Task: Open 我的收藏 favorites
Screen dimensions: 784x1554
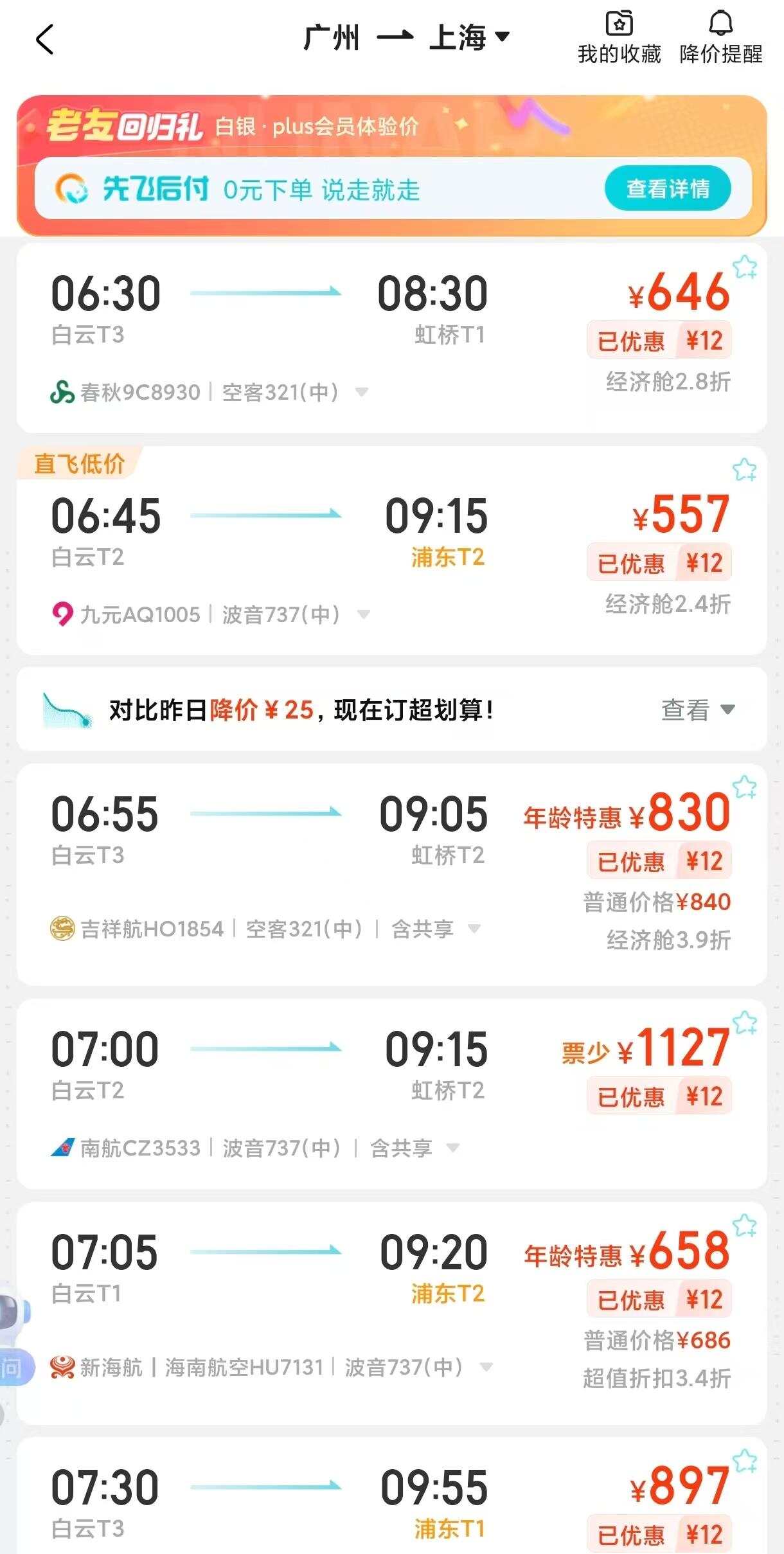Action: pos(619,37)
